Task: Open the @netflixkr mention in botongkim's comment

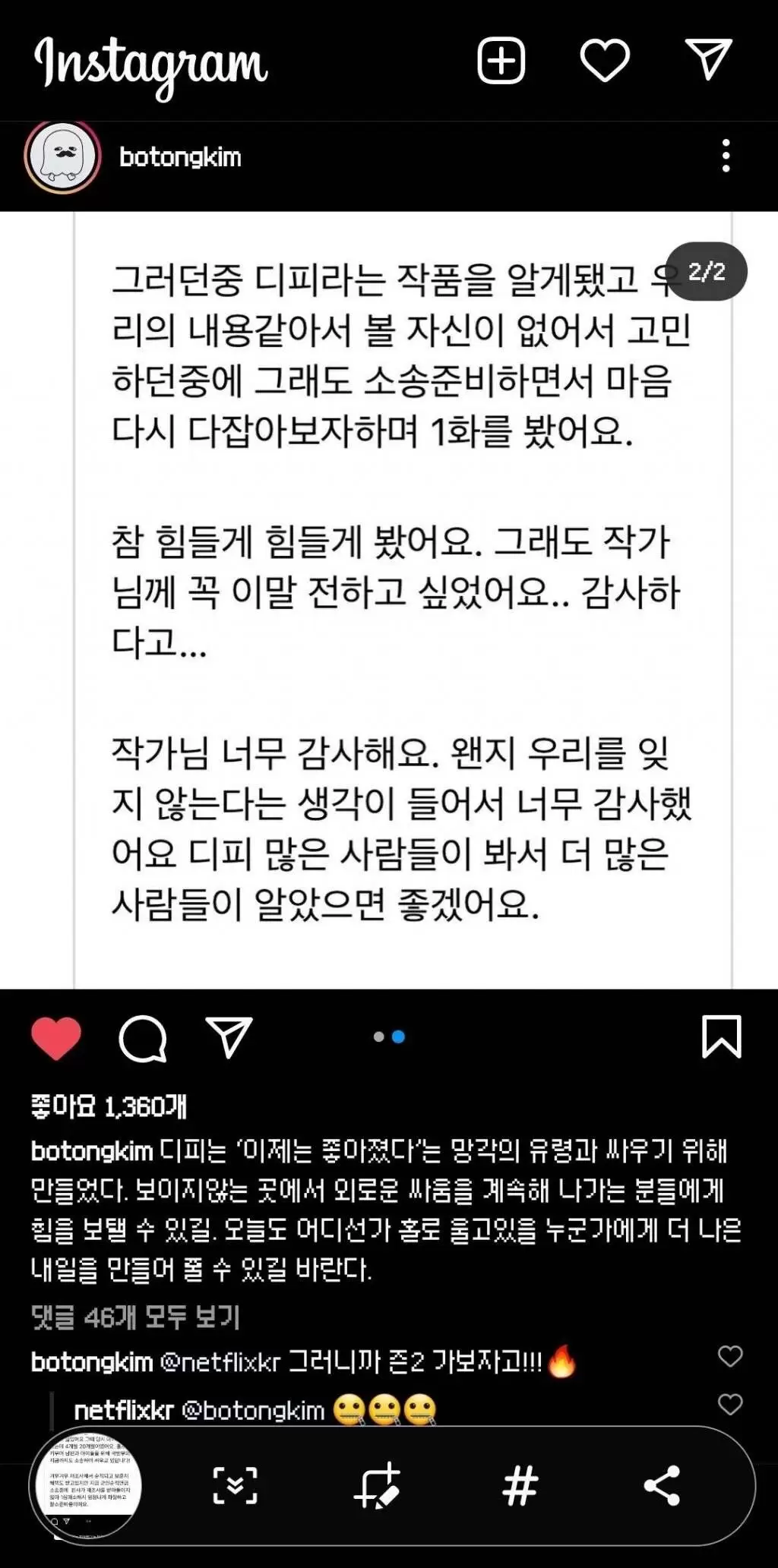Action: (x=220, y=1362)
